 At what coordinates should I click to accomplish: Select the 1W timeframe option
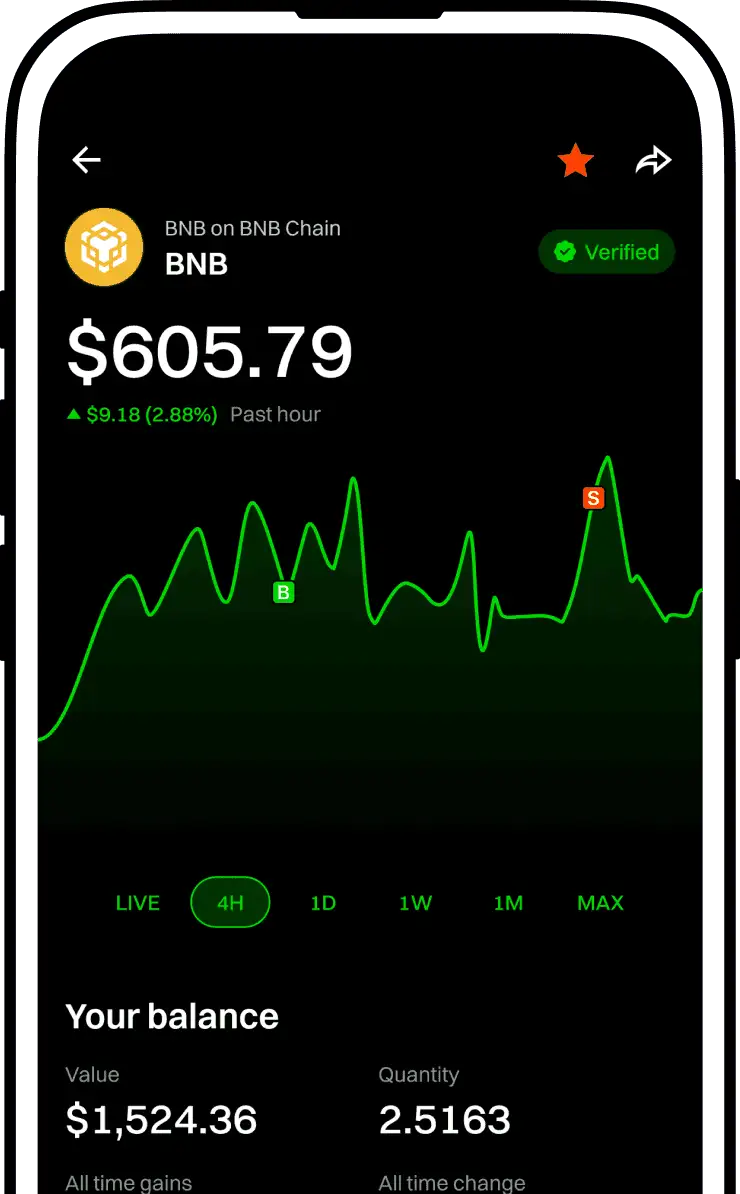pyautogui.click(x=415, y=902)
